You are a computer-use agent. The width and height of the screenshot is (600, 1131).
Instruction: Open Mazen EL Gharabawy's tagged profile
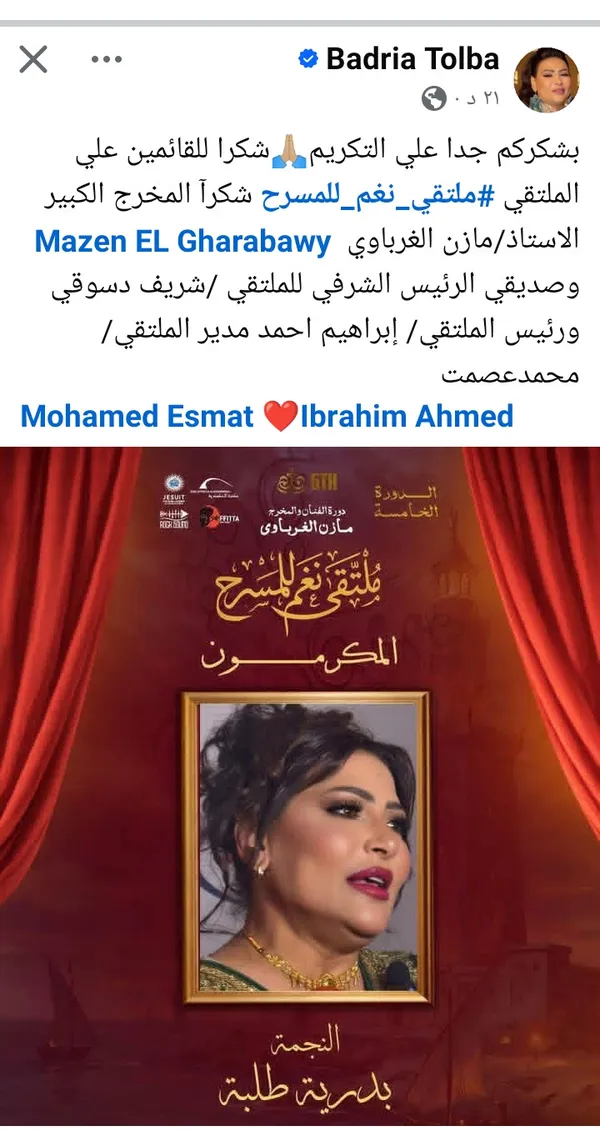coord(181,242)
